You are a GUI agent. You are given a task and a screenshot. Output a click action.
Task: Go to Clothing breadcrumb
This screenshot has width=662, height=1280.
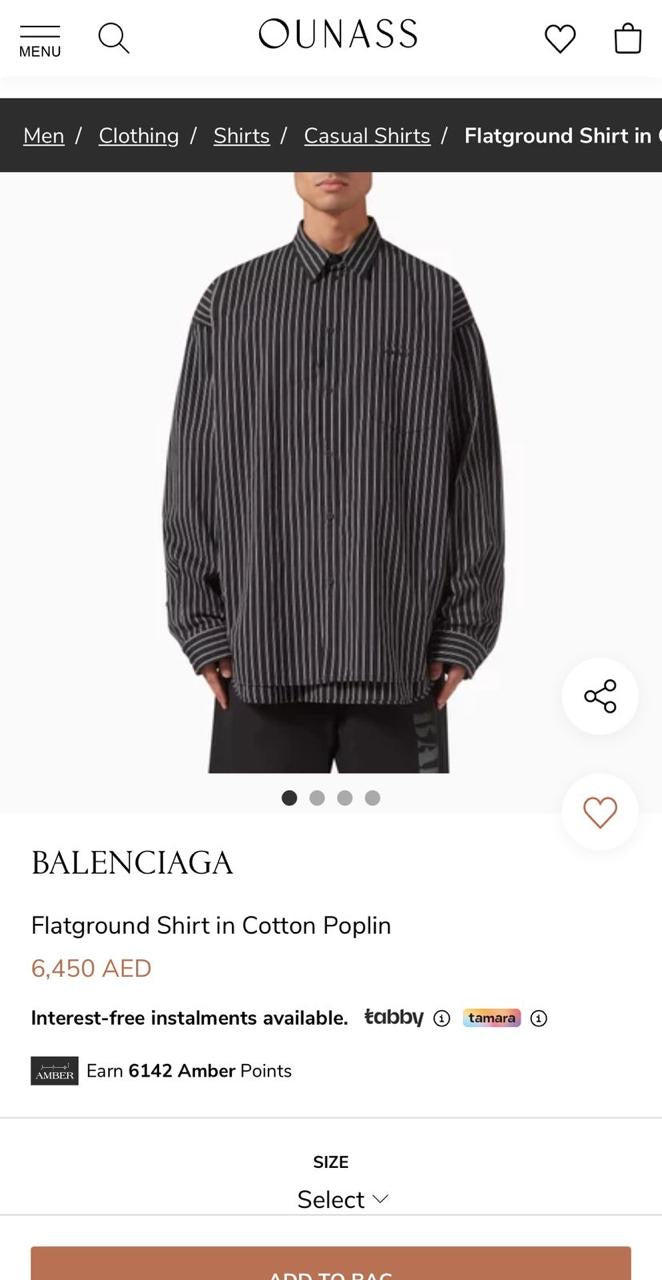tap(138, 136)
